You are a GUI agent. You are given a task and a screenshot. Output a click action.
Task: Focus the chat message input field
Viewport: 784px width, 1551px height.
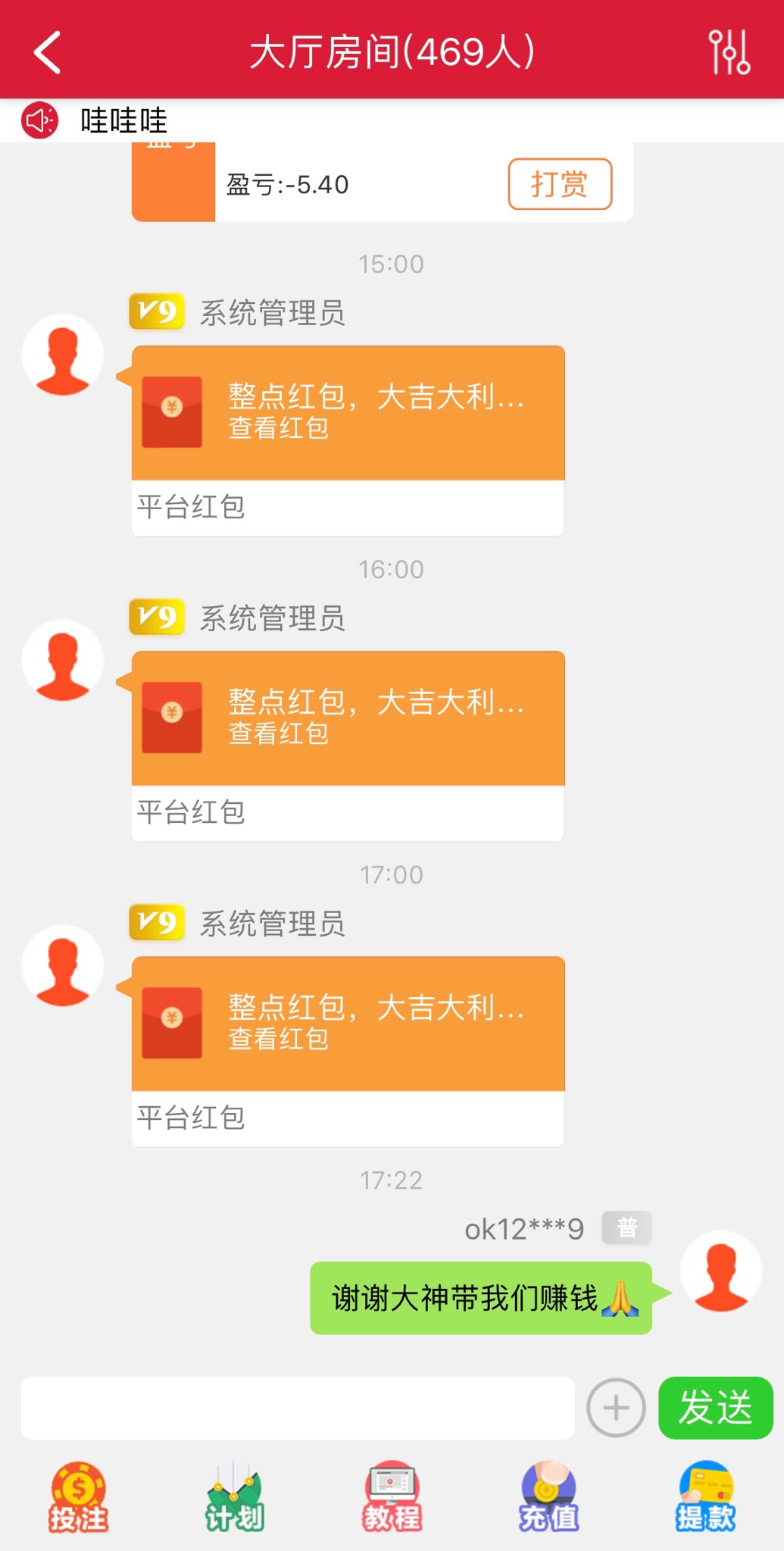pos(297,1408)
